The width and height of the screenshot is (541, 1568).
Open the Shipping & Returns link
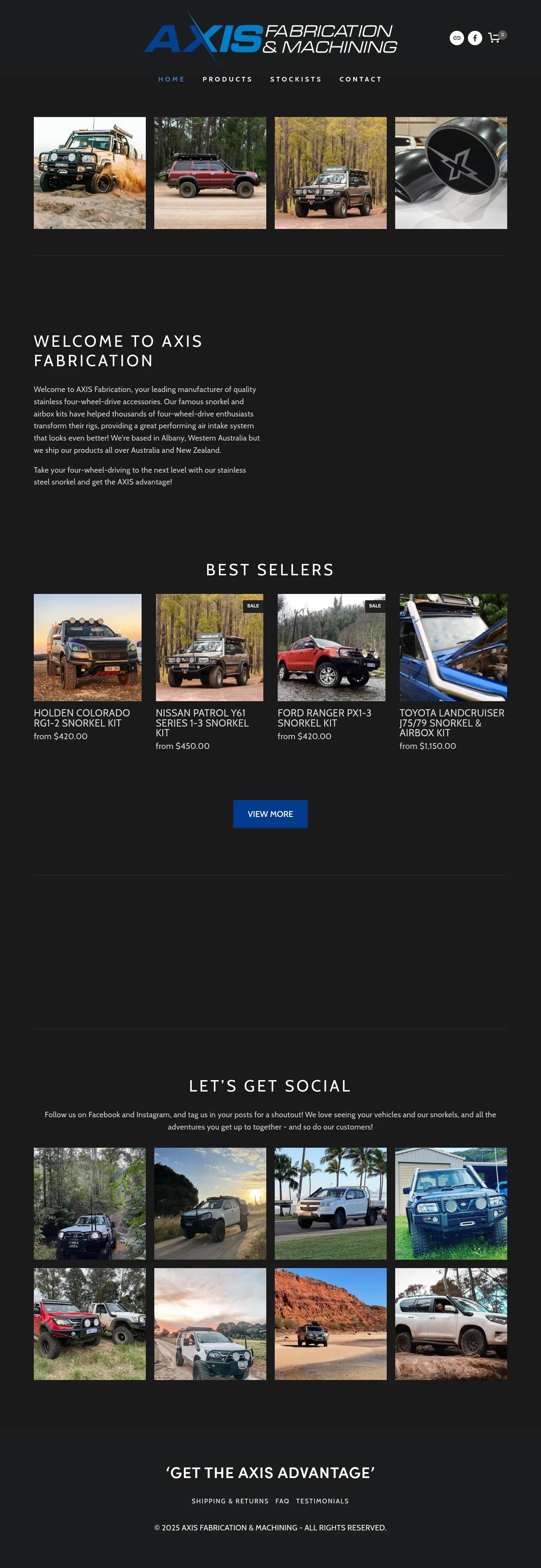(230, 1501)
